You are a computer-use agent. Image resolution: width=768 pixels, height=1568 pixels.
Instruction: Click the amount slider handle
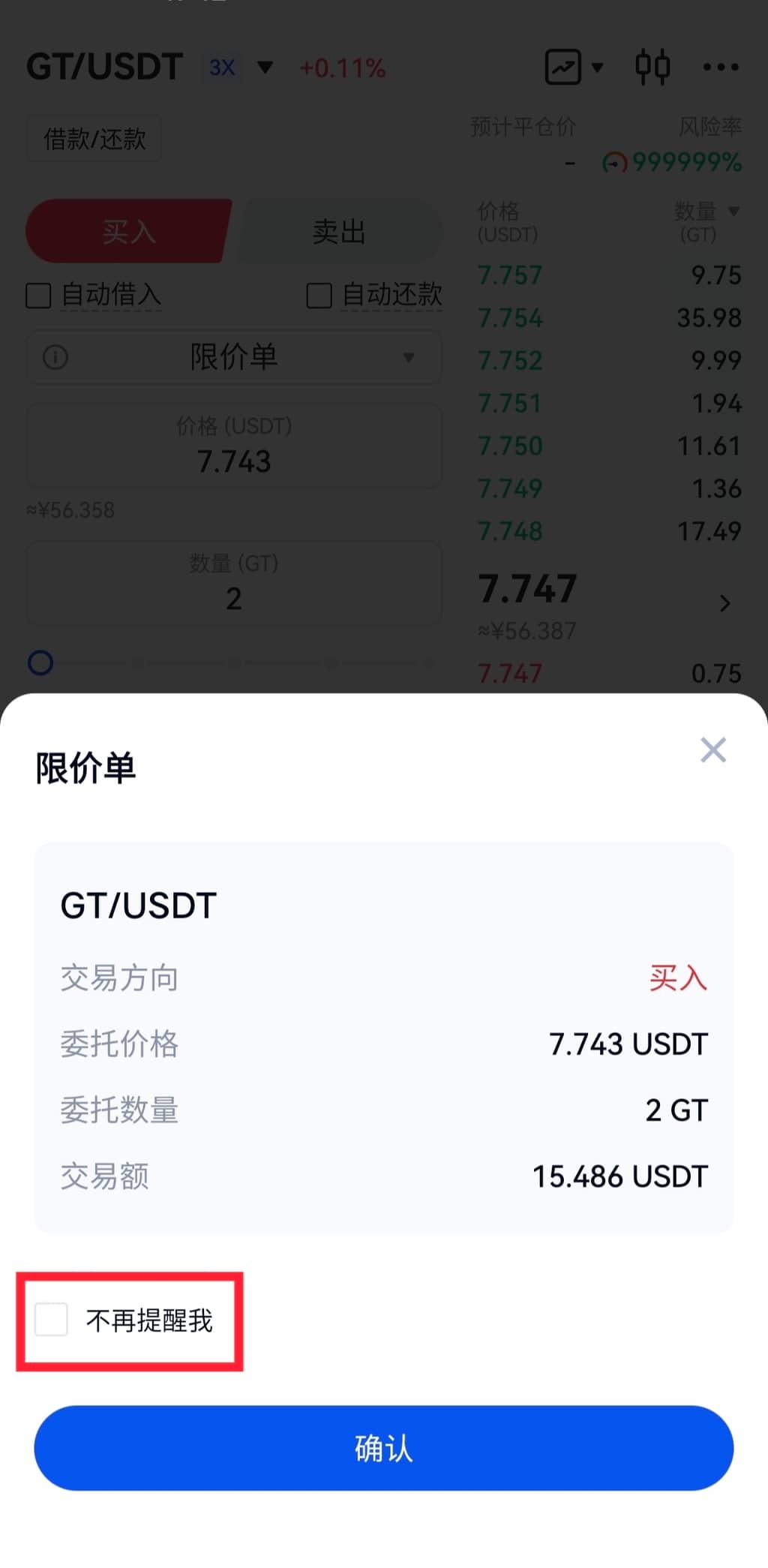coord(42,663)
